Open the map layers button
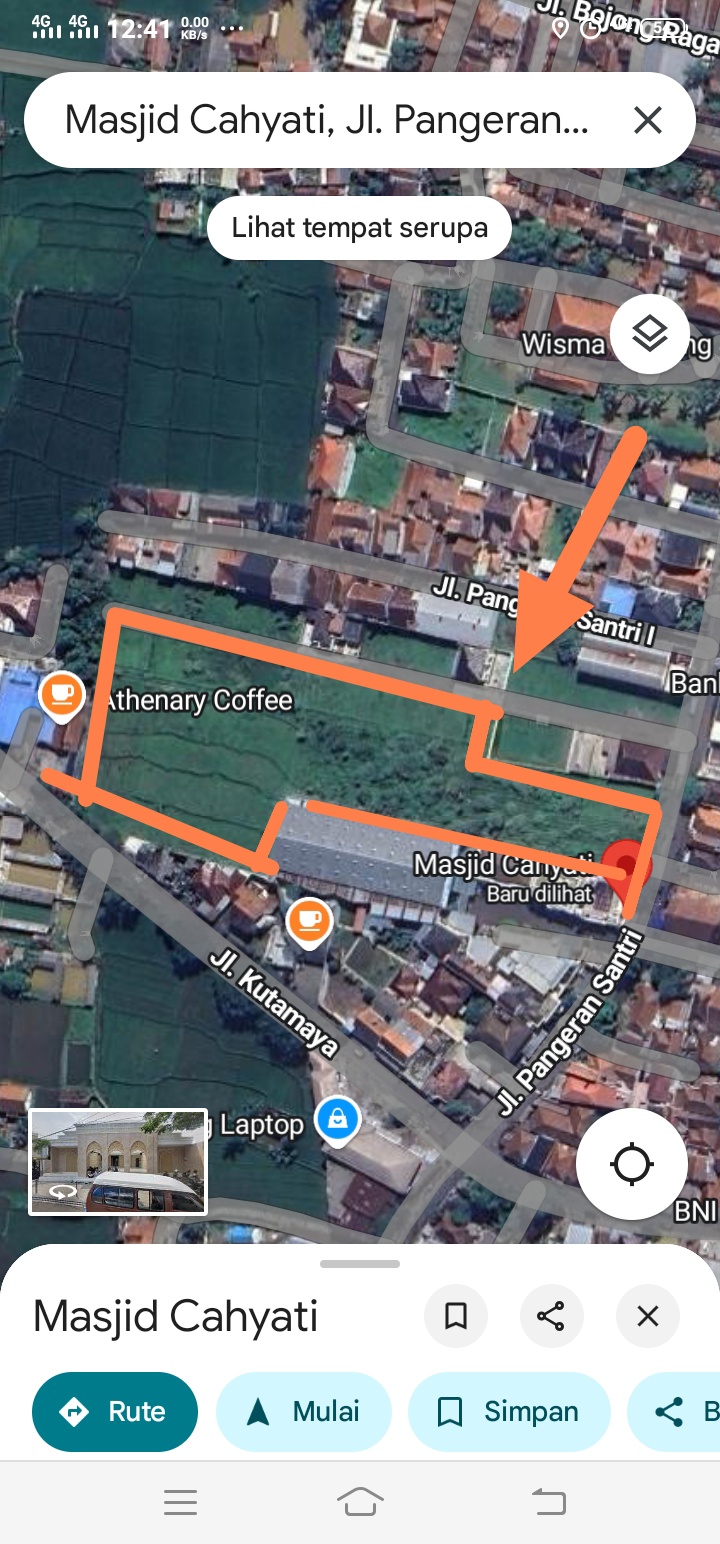Image resolution: width=720 pixels, height=1544 pixels. click(650, 333)
